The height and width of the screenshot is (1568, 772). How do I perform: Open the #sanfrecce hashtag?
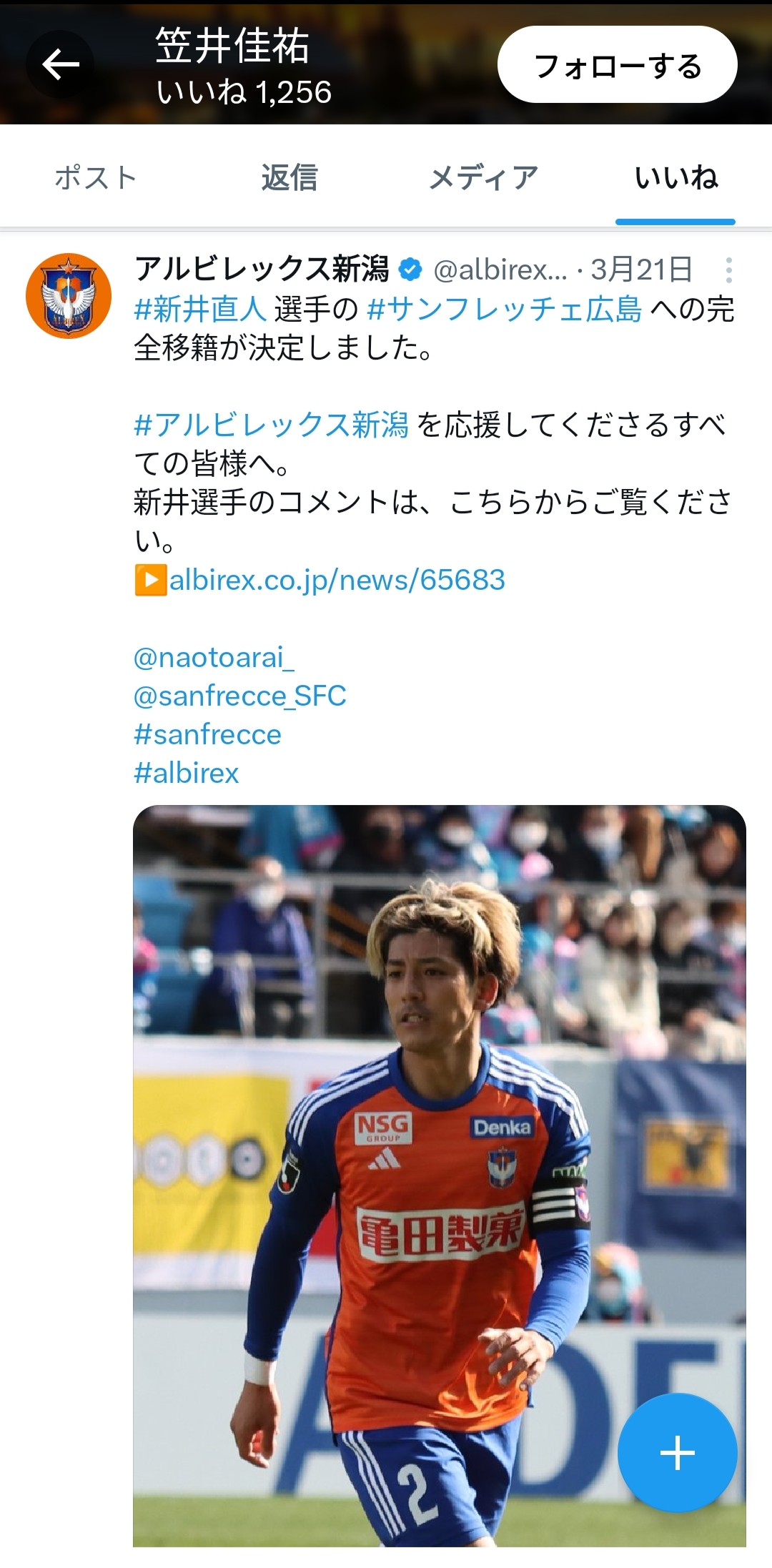(x=208, y=734)
